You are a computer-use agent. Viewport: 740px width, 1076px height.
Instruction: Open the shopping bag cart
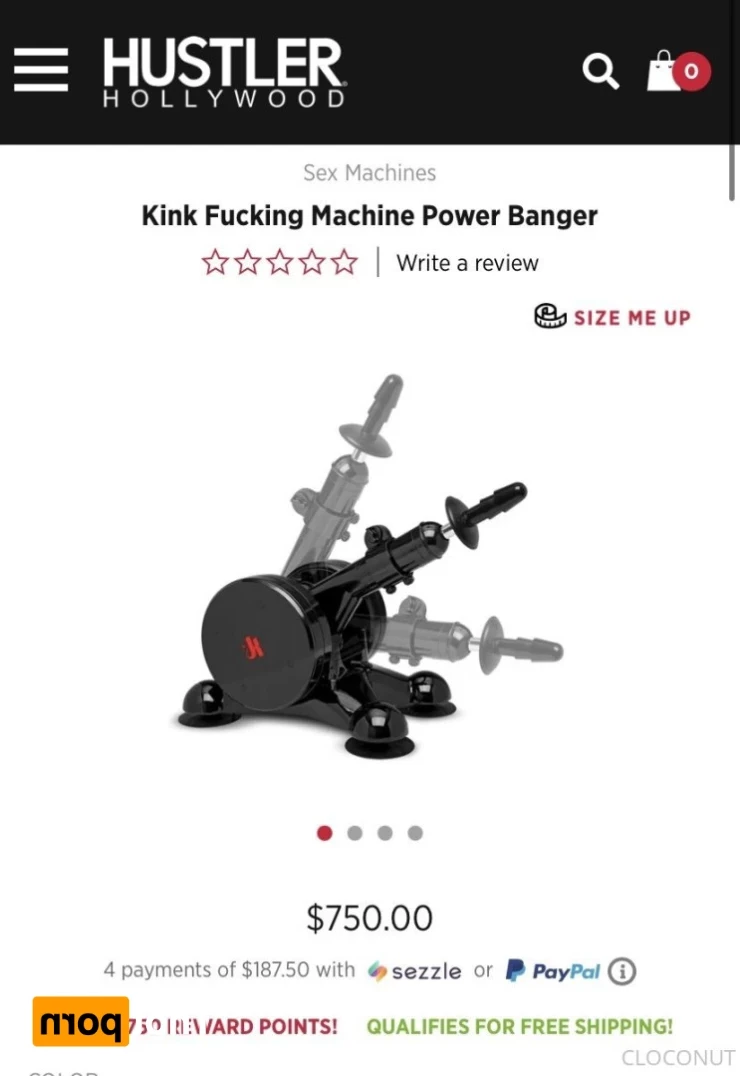pos(677,71)
